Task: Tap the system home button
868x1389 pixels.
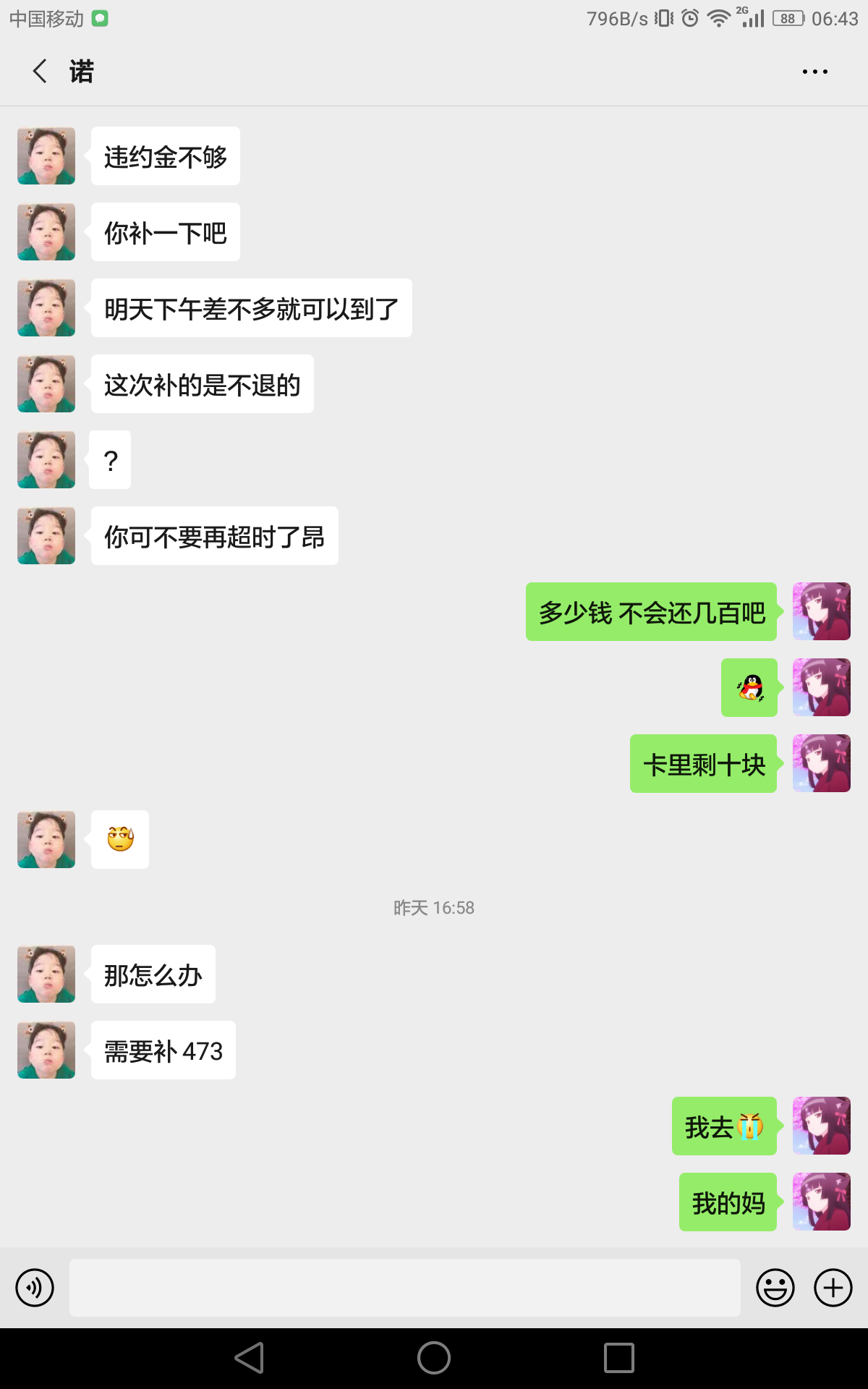Action: tap(434, 1358)
